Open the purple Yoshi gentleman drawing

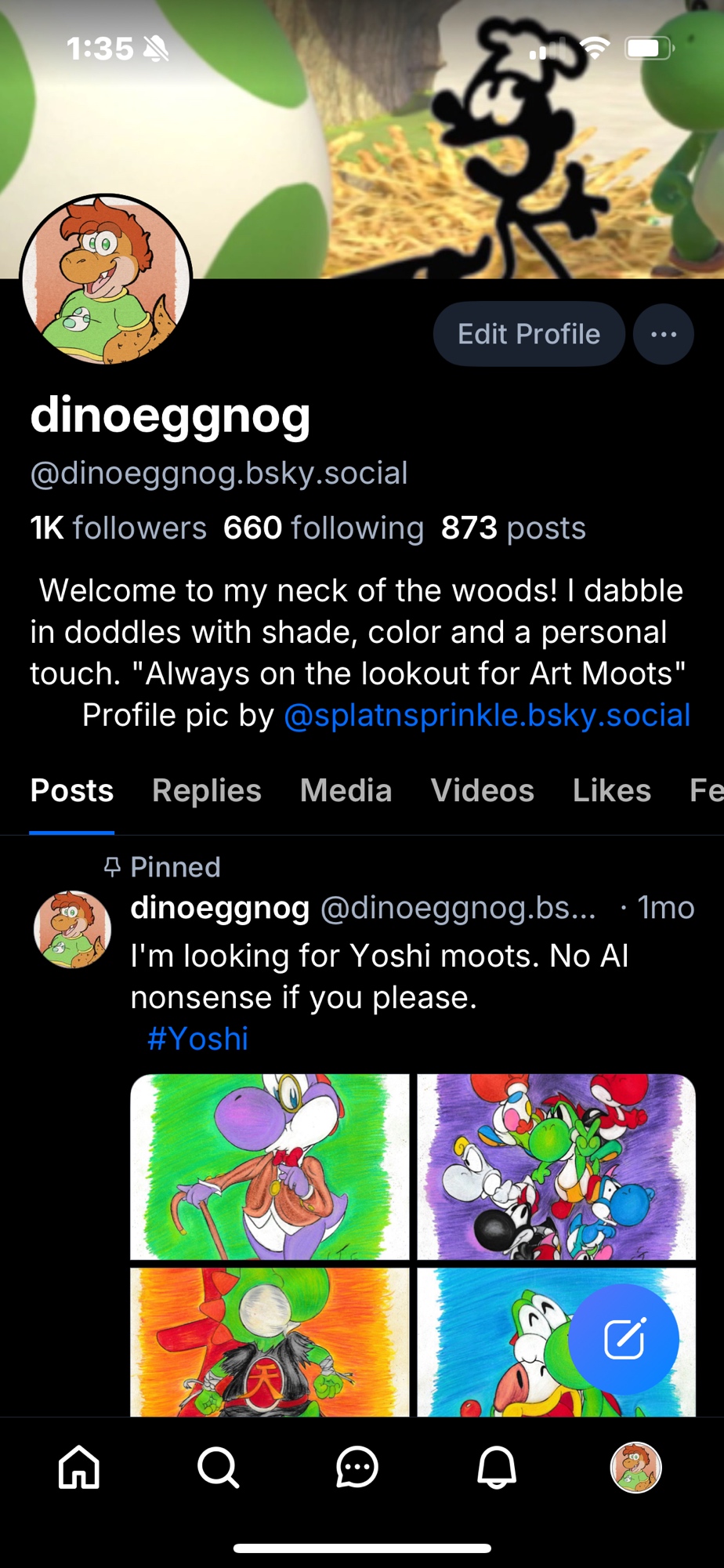270,1167
